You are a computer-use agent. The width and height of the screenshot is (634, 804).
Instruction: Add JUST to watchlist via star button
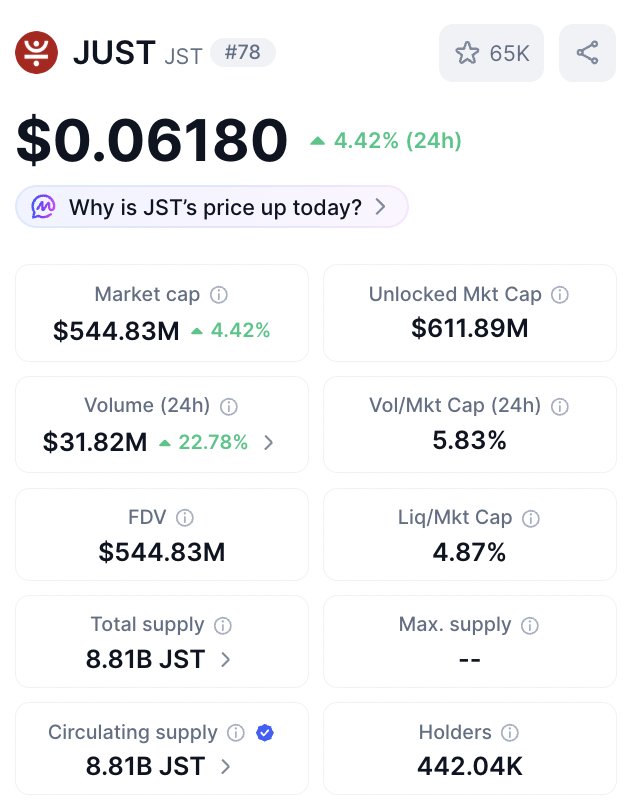point(491,53)
